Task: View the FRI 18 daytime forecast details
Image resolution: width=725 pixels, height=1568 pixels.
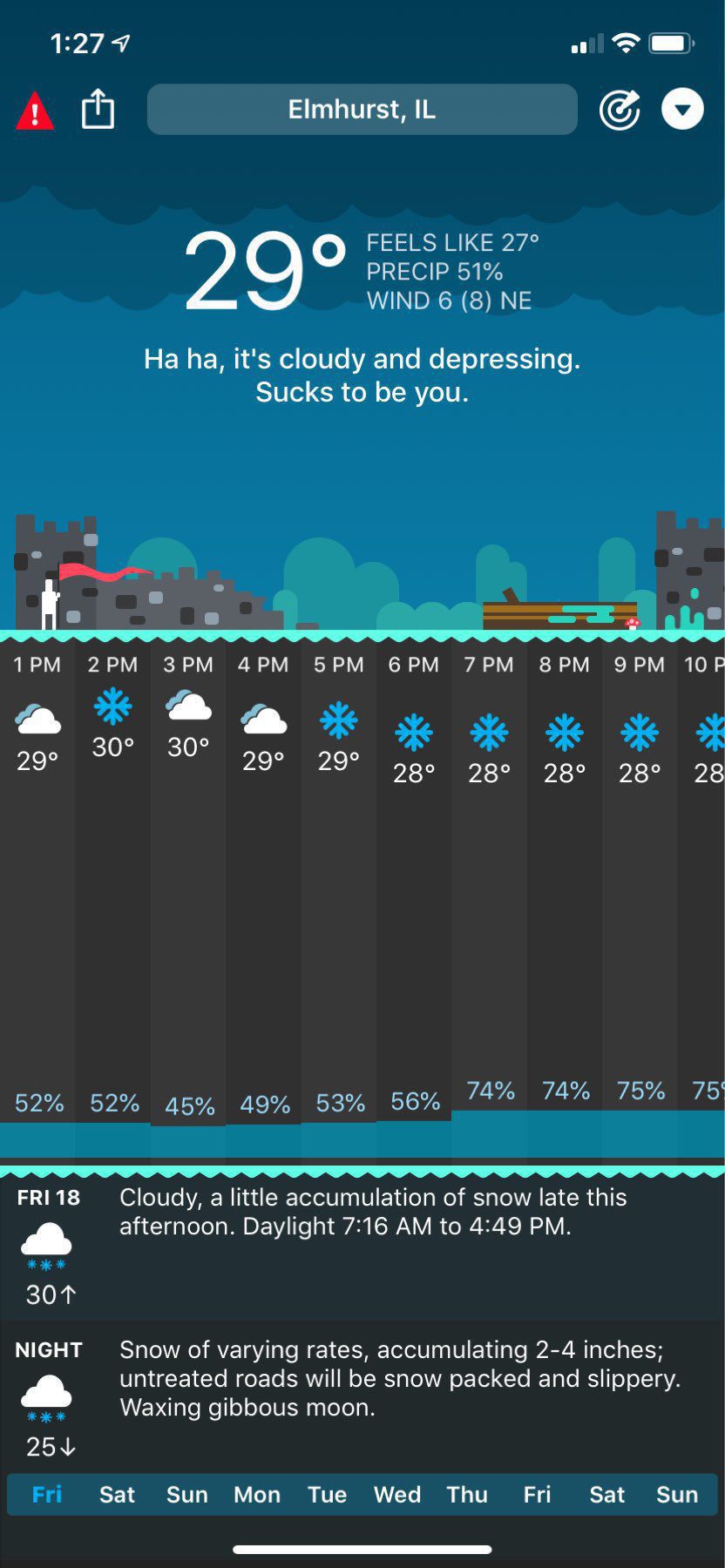Action: point(362,1247)
